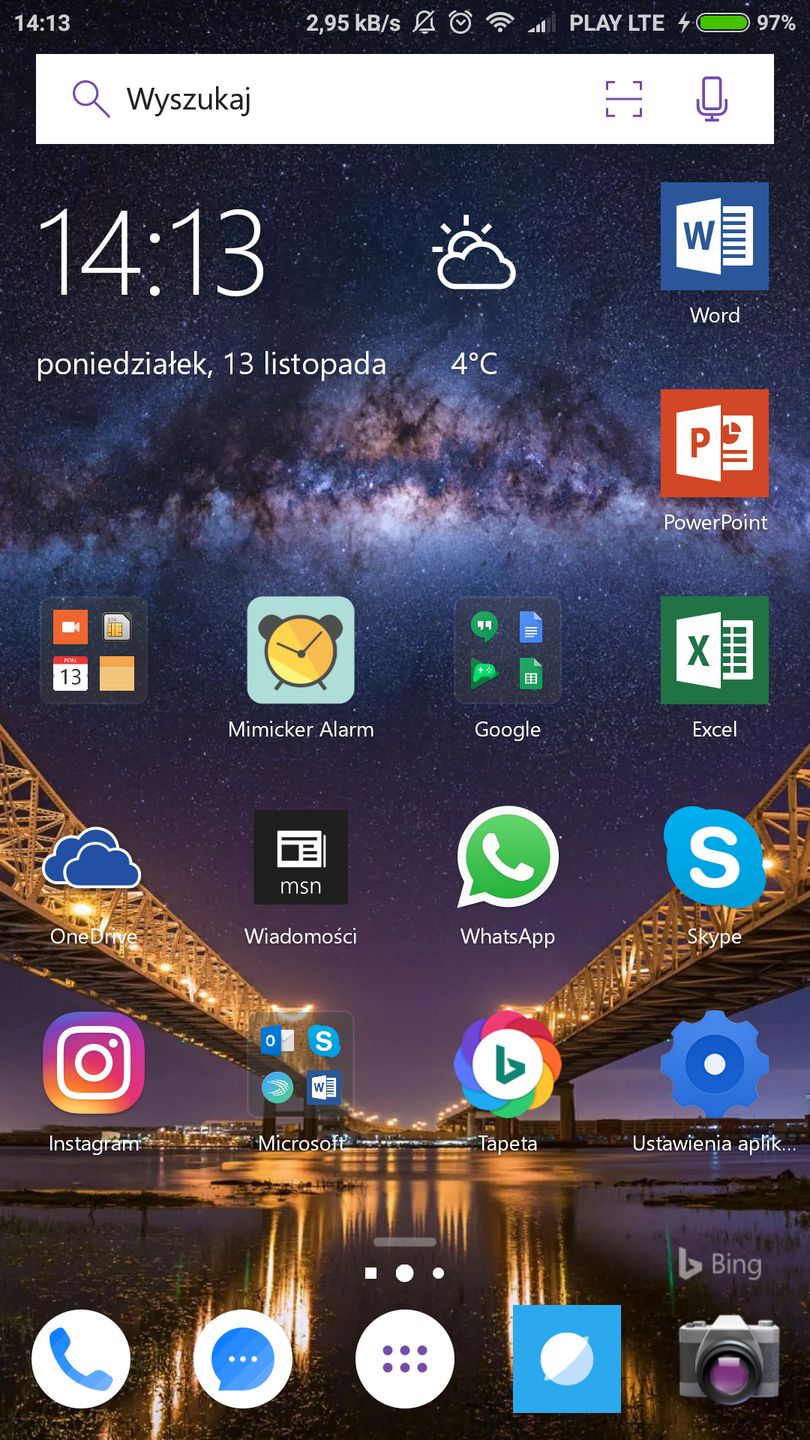810x1440 pixels.
Task: Open the Mimicker Alarm app
Action: point(300,651)
